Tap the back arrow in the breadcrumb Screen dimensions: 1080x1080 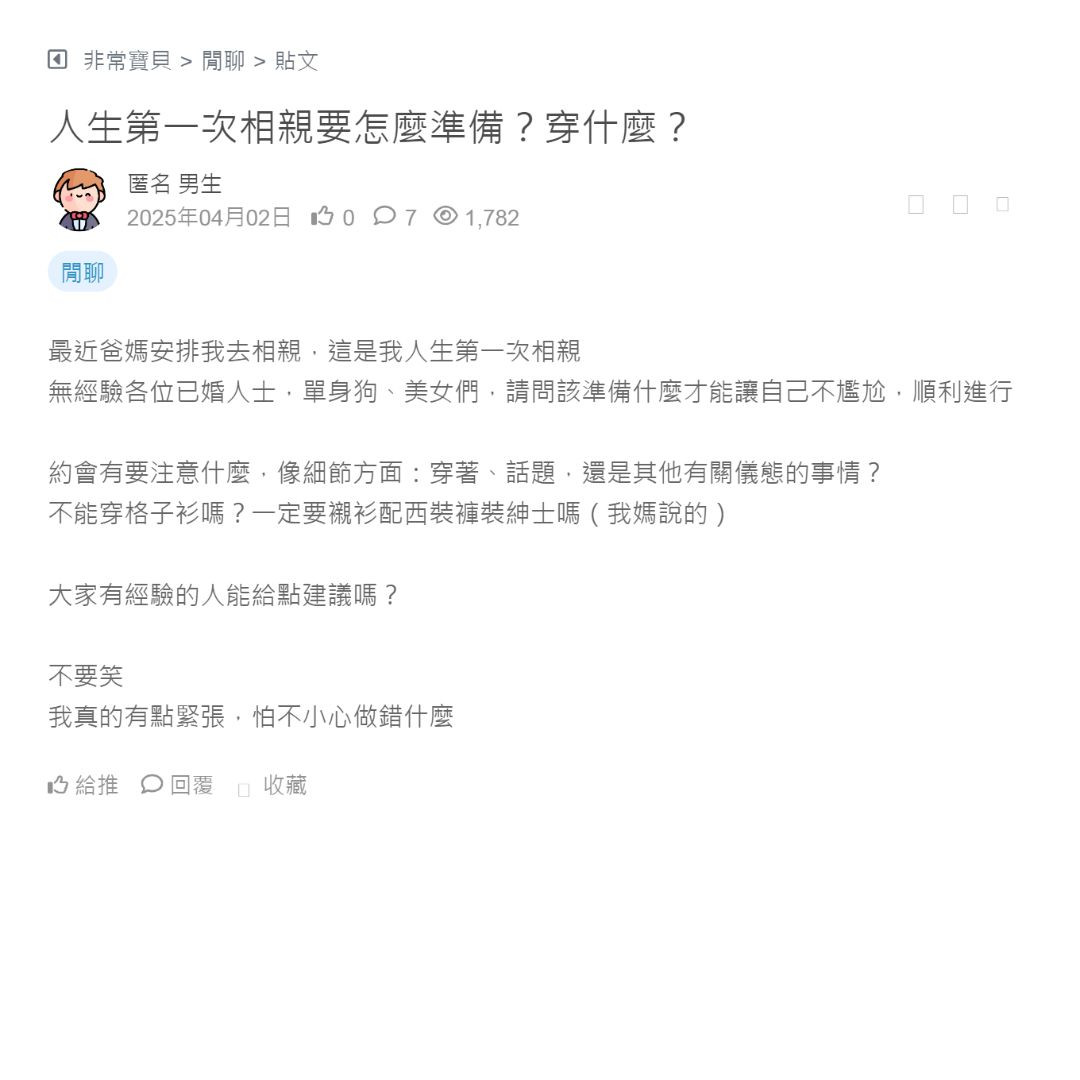57,60
